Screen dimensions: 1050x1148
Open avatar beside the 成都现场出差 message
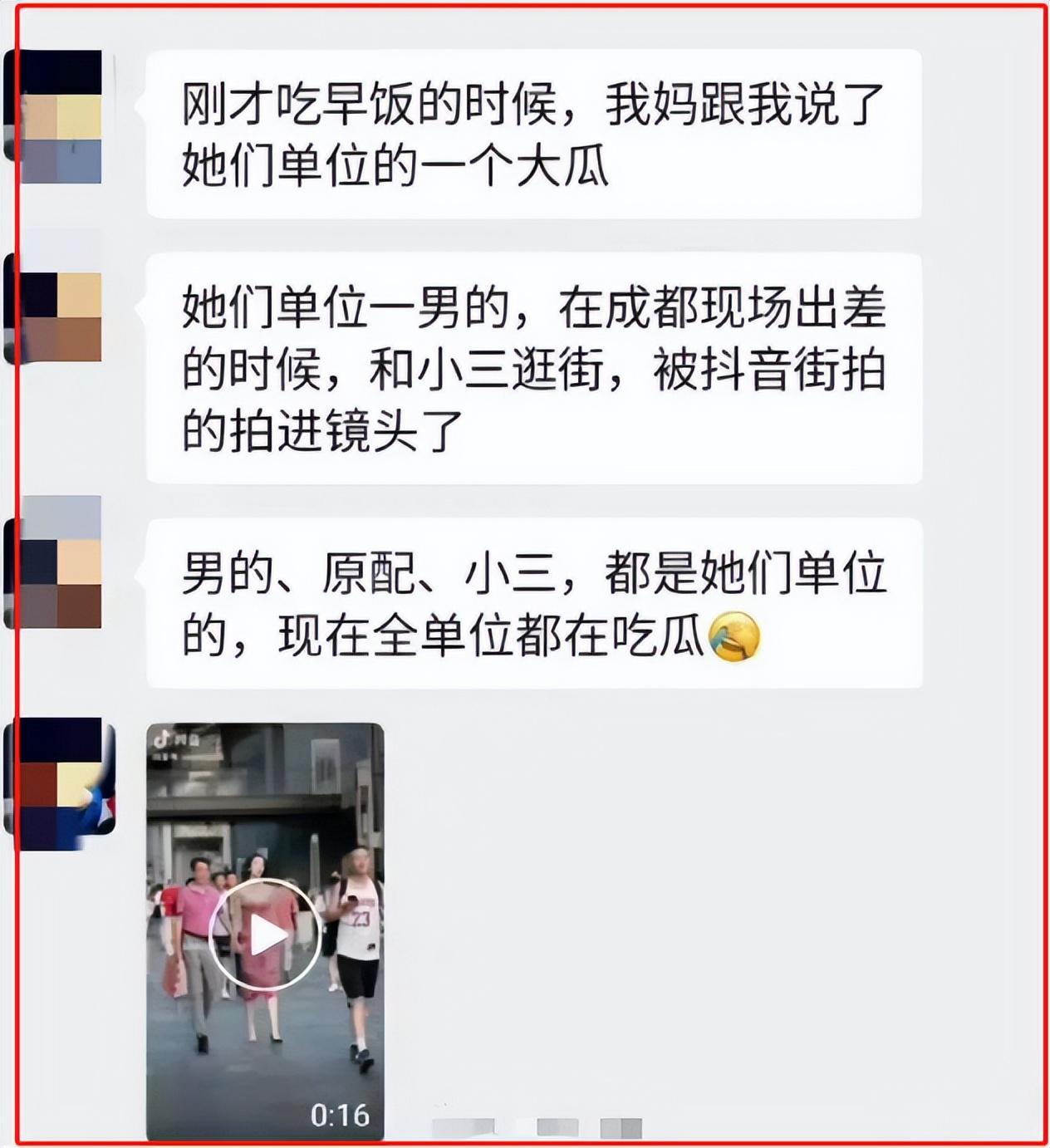click(x=55, y=309)
